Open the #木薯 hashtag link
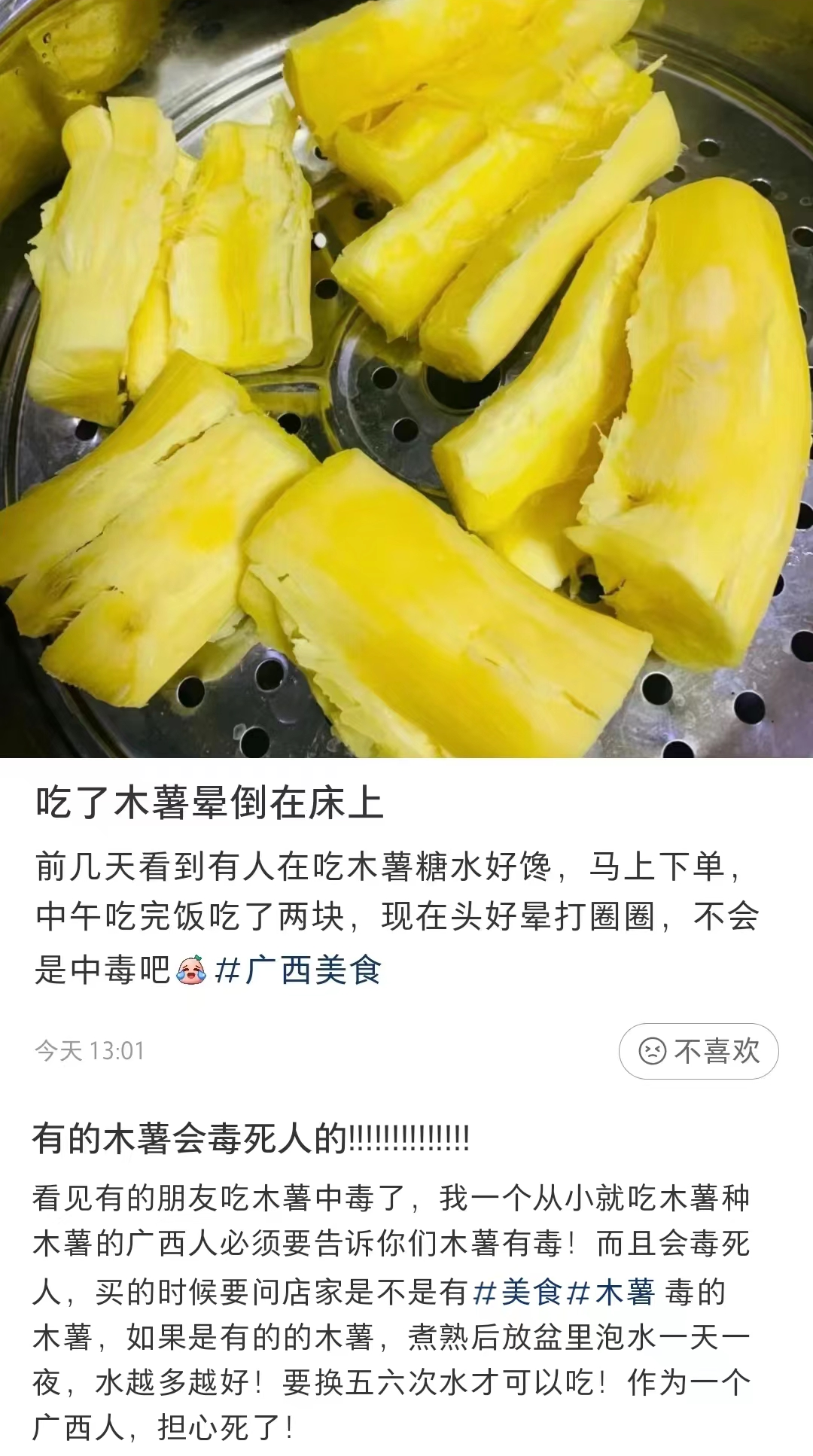 [611, 1293]
